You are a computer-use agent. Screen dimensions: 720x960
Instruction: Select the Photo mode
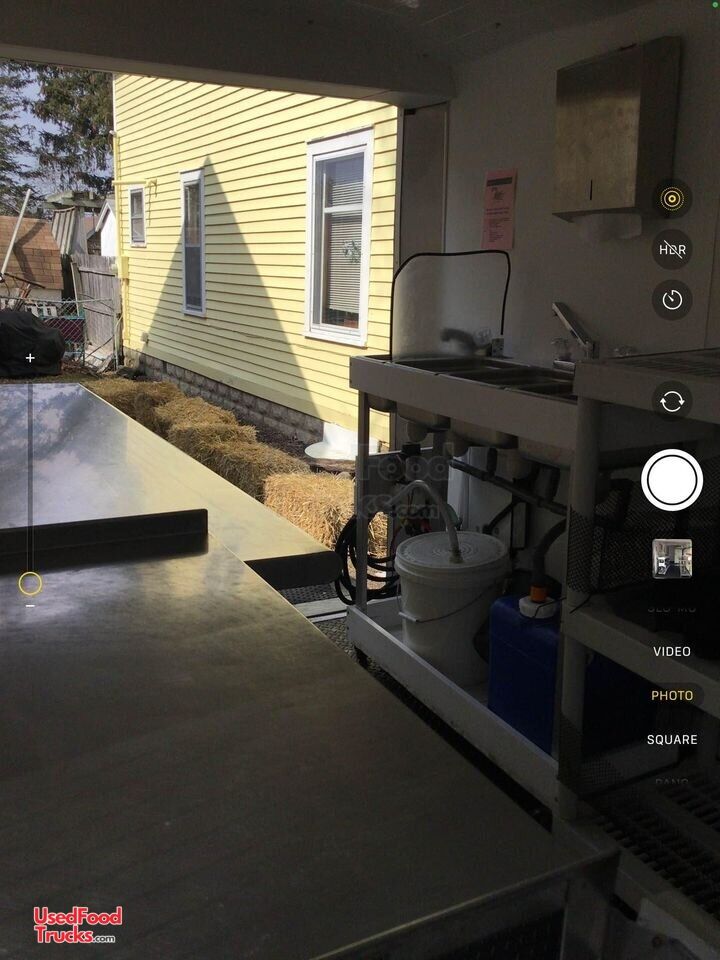click(x=672, y=695)
